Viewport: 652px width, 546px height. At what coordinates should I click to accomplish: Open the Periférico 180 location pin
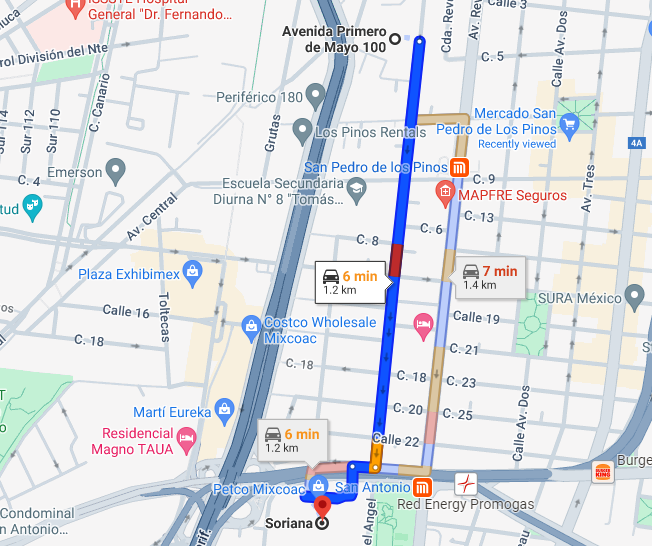coord(316,97)
